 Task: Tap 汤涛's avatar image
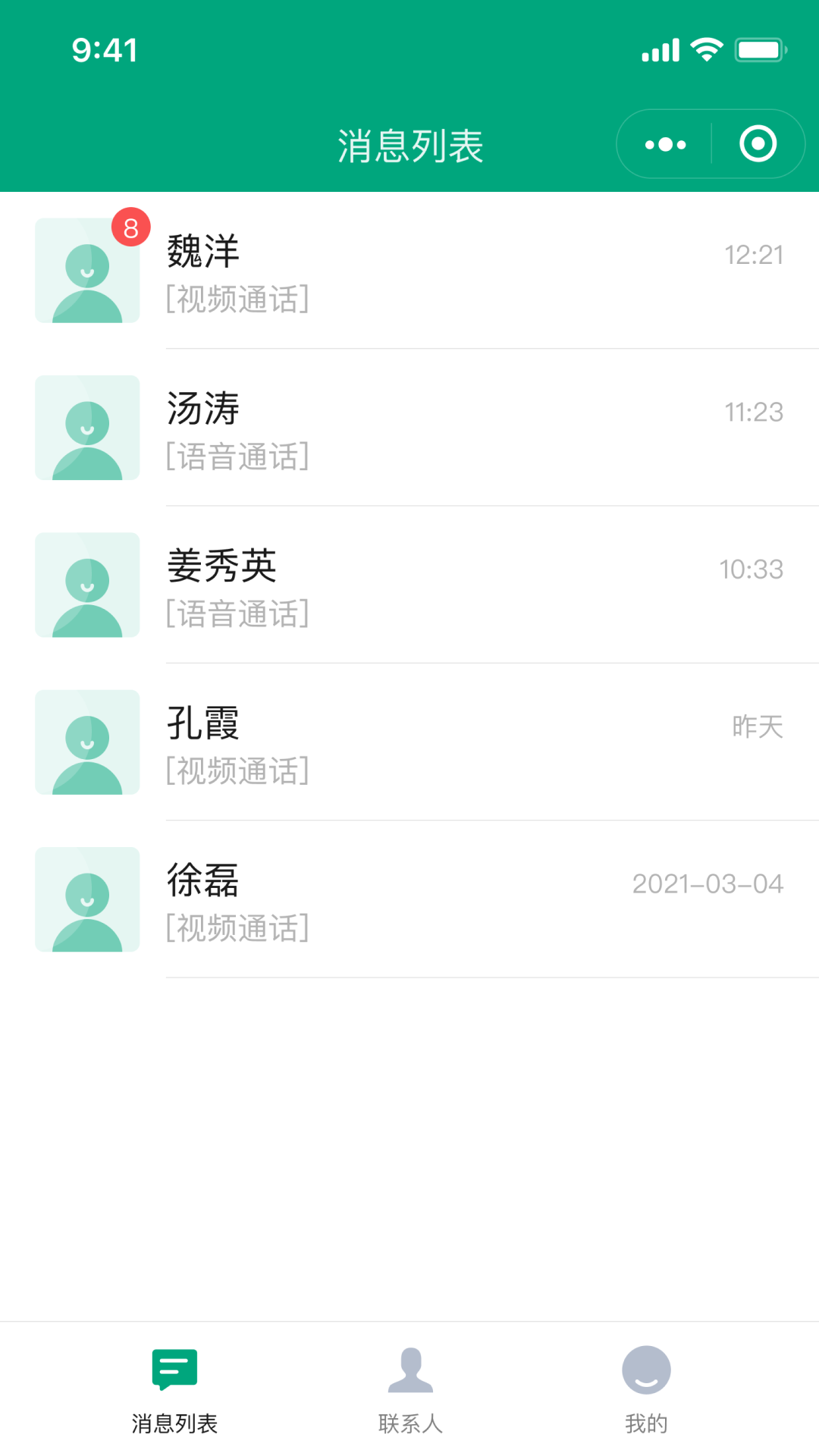(86, 428)
